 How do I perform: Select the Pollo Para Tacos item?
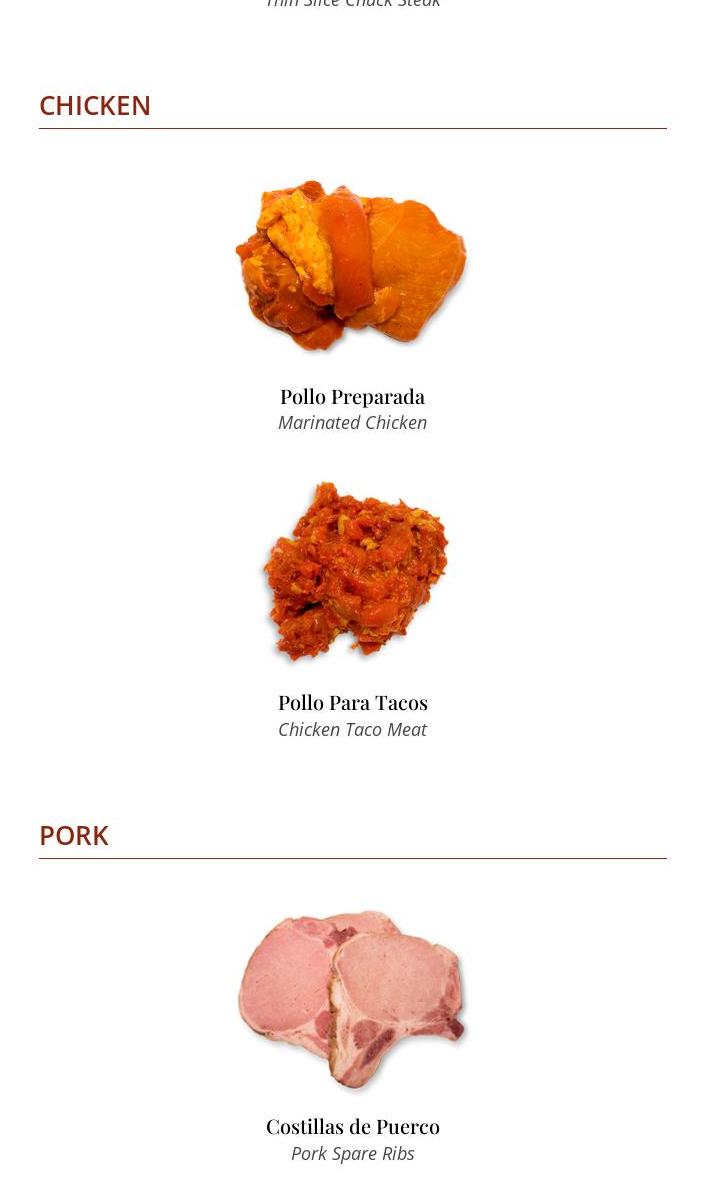(x=352, y=702)
